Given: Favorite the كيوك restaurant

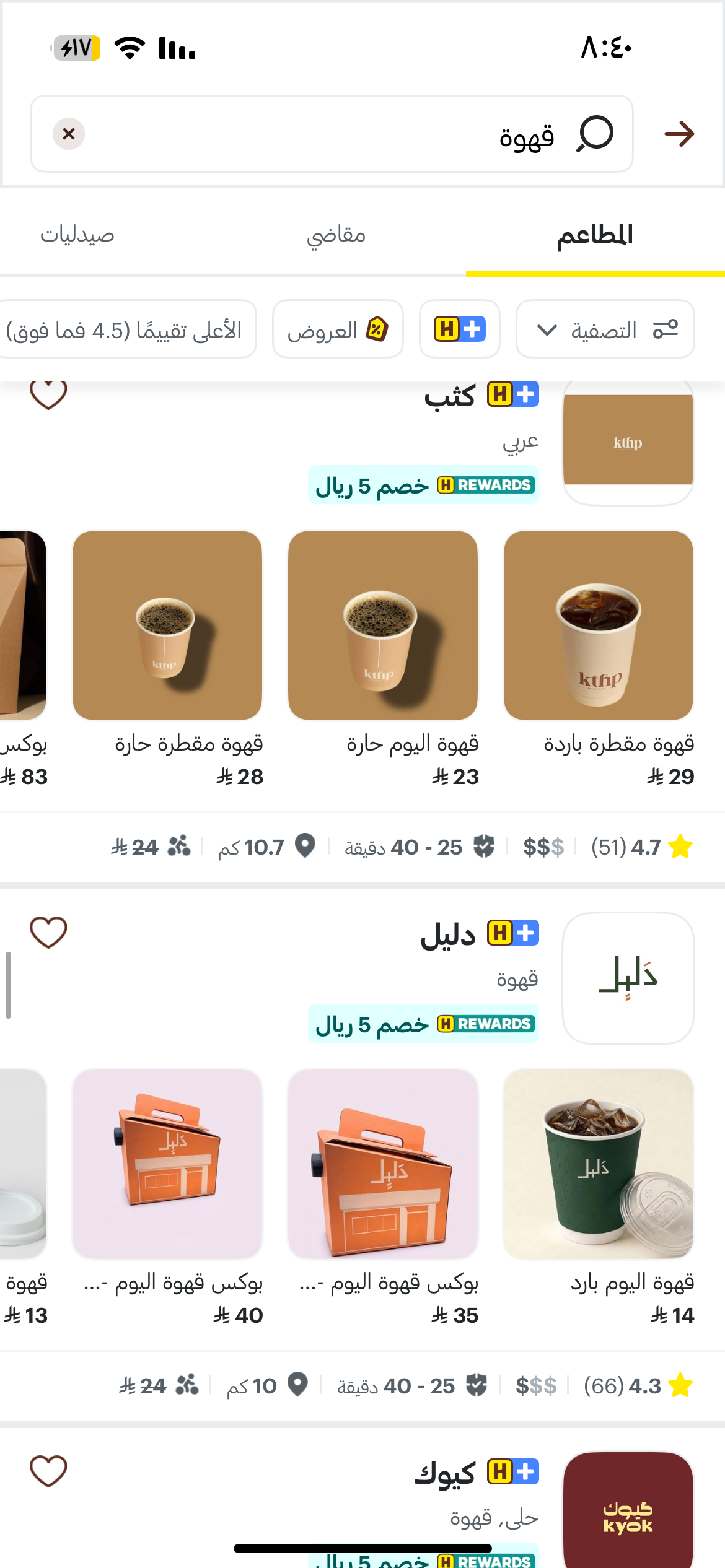Looking at the screenshot, I should 48,1471.
